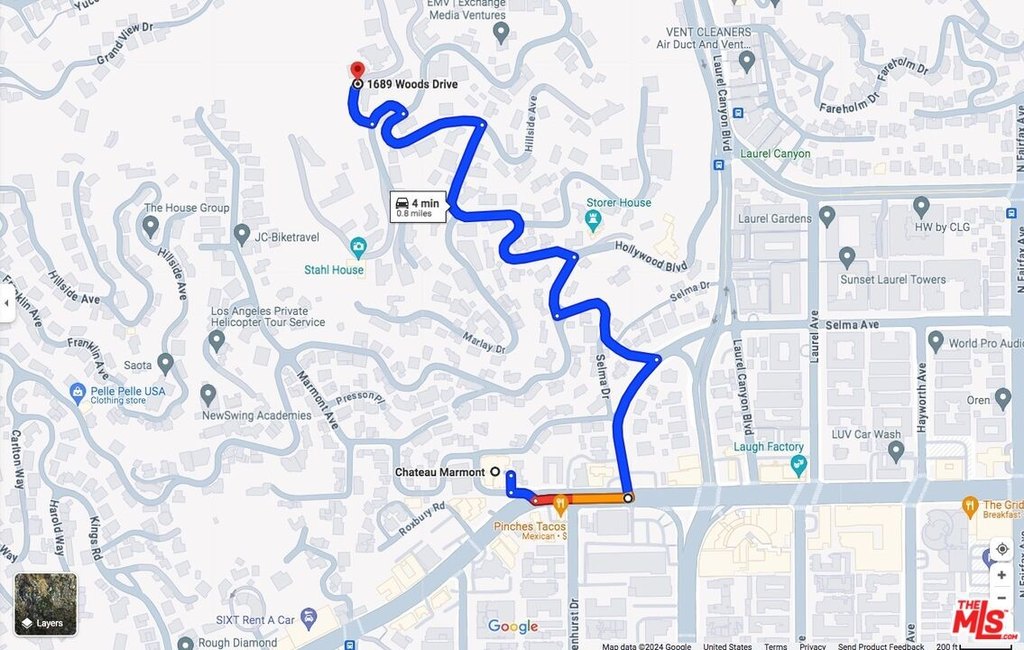Open the Terms link

point(775,646)
